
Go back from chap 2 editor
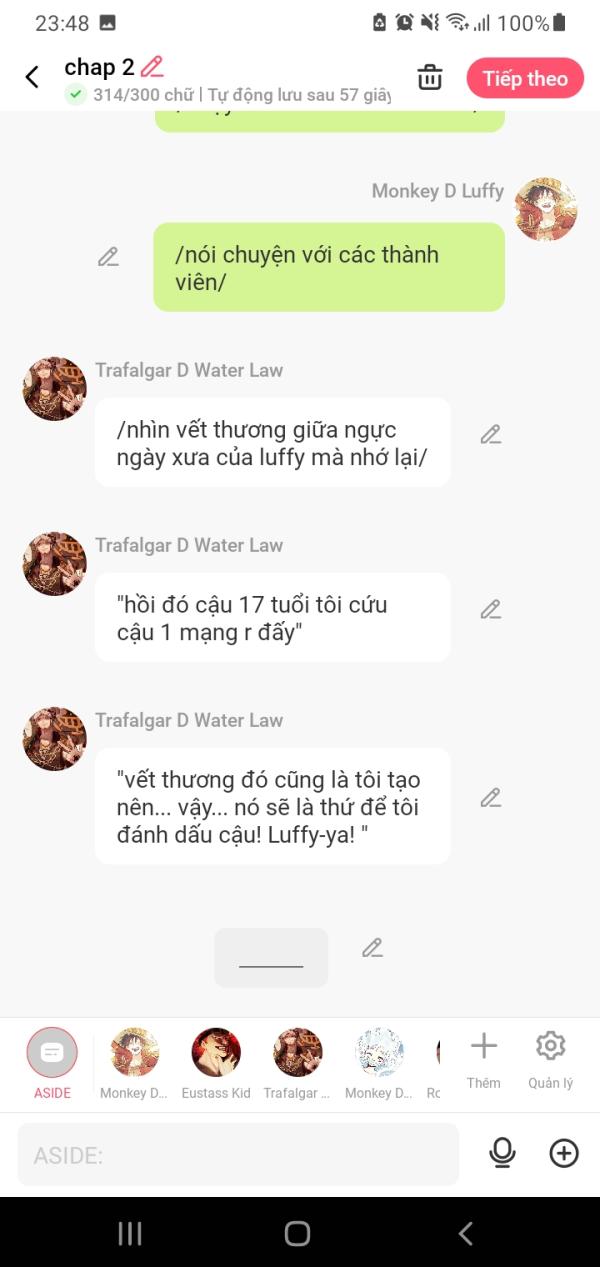click(x=32, y=78)
